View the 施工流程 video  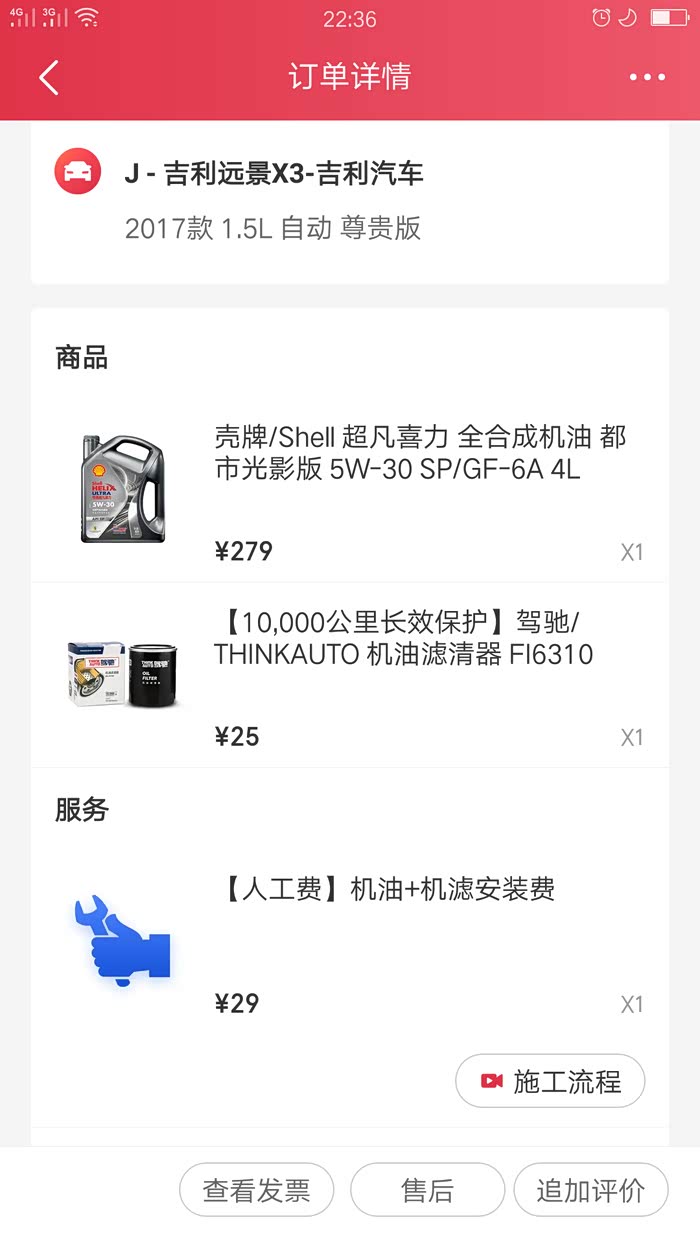point(550,1081)
